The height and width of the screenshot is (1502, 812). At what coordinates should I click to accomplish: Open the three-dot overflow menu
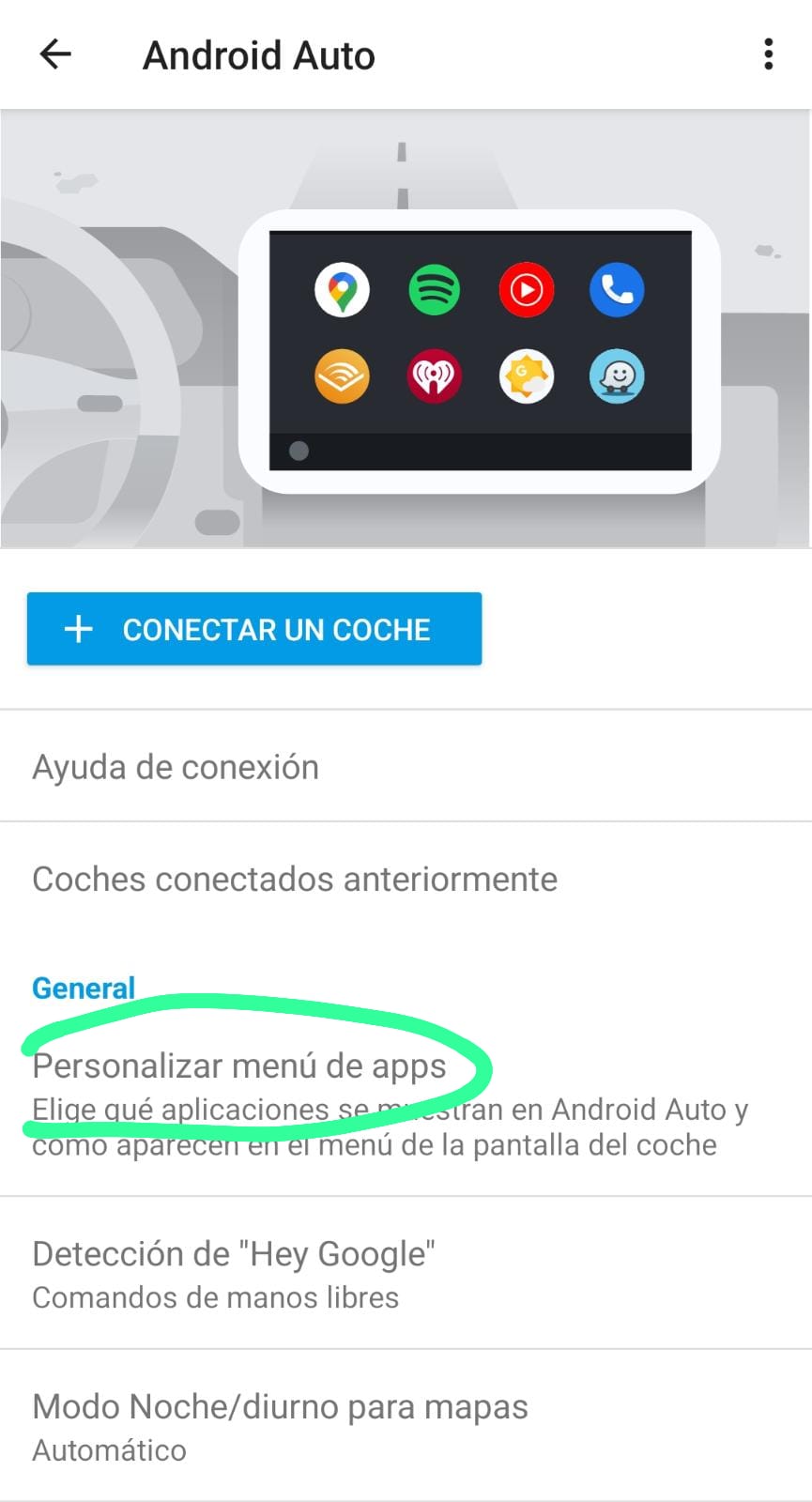[x=768, y=54]
